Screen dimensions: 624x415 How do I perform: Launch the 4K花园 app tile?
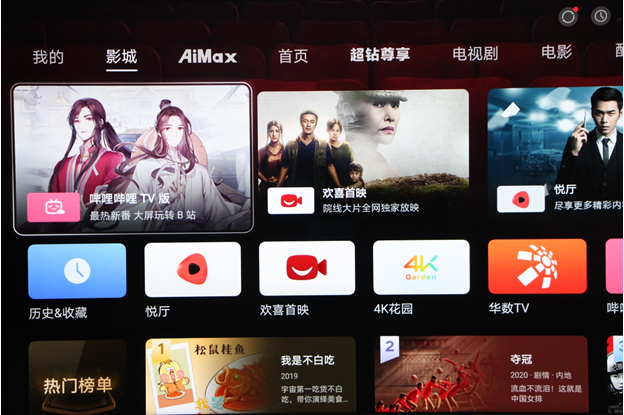(421, 268)
